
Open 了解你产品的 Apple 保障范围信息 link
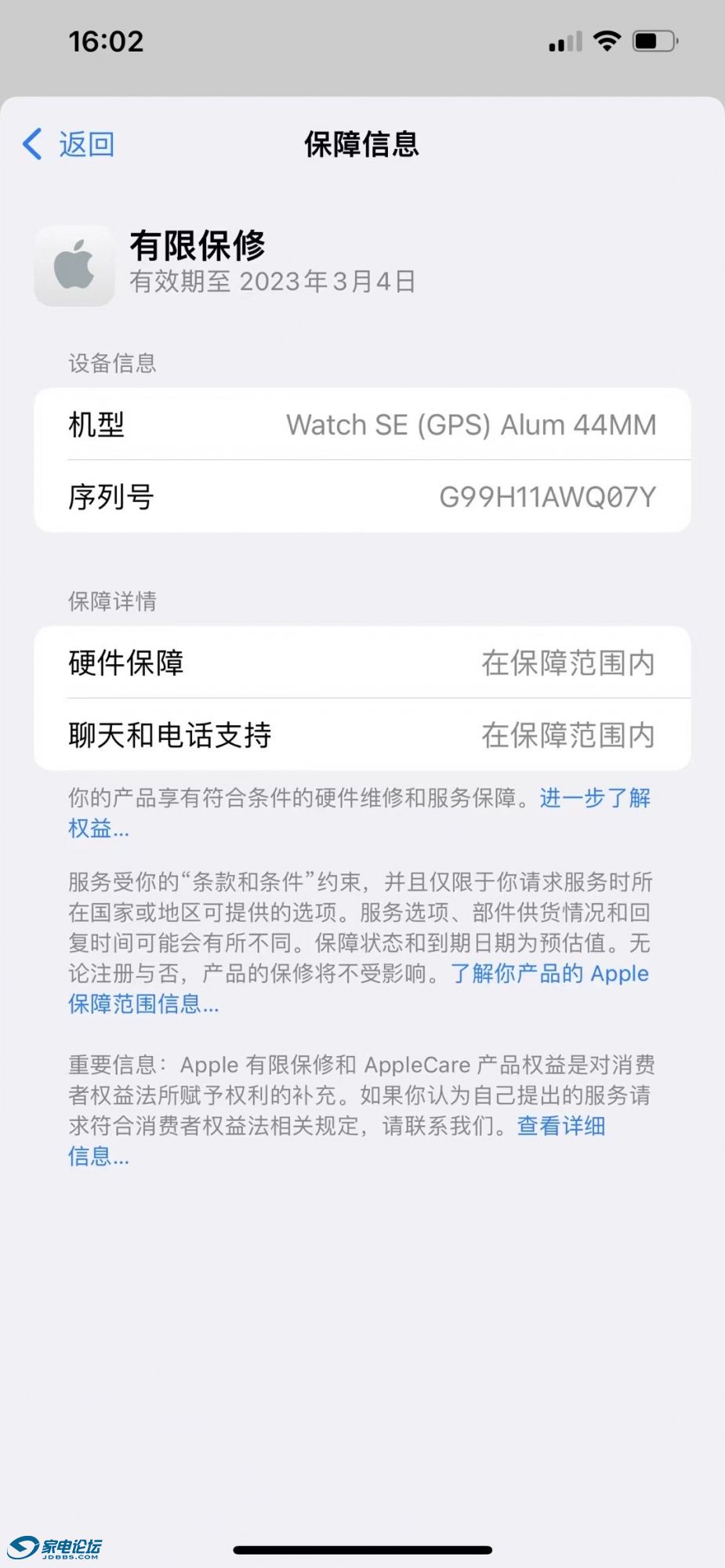click(549, 974)
